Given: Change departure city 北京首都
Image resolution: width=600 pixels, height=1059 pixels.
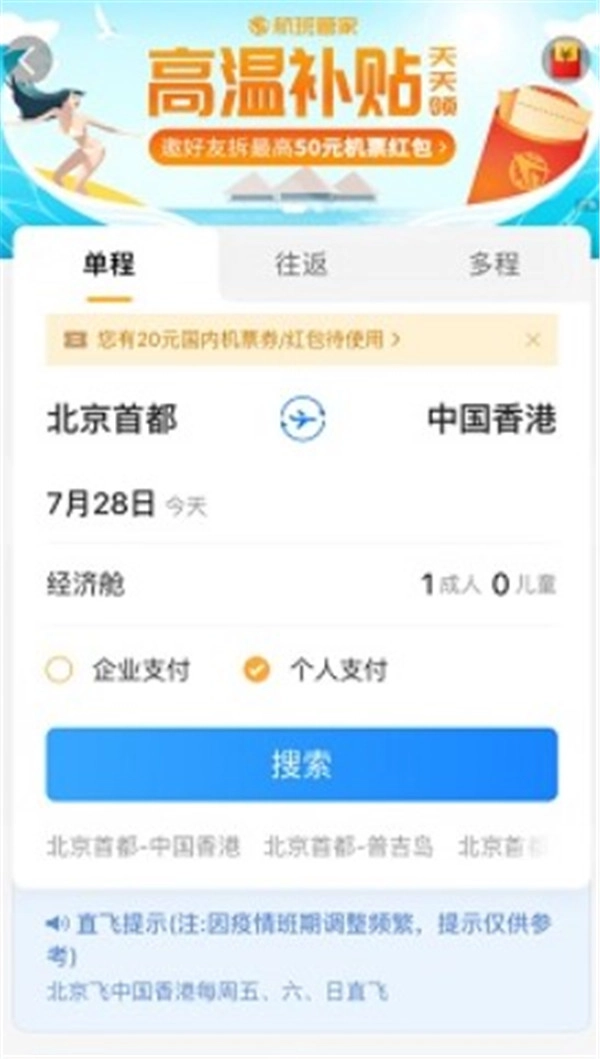Looking at the screenshot, I should pyautogui.click(x=112, y=420).
